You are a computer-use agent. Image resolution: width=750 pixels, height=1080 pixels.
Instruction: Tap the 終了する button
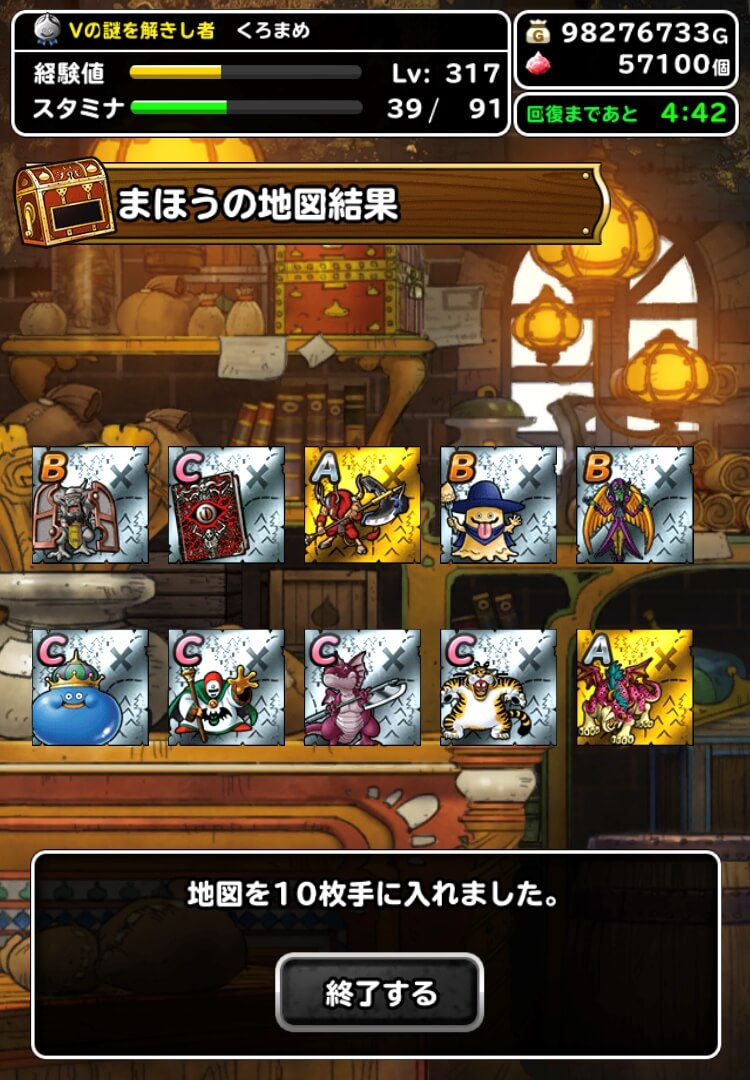(x=380, y=993)
